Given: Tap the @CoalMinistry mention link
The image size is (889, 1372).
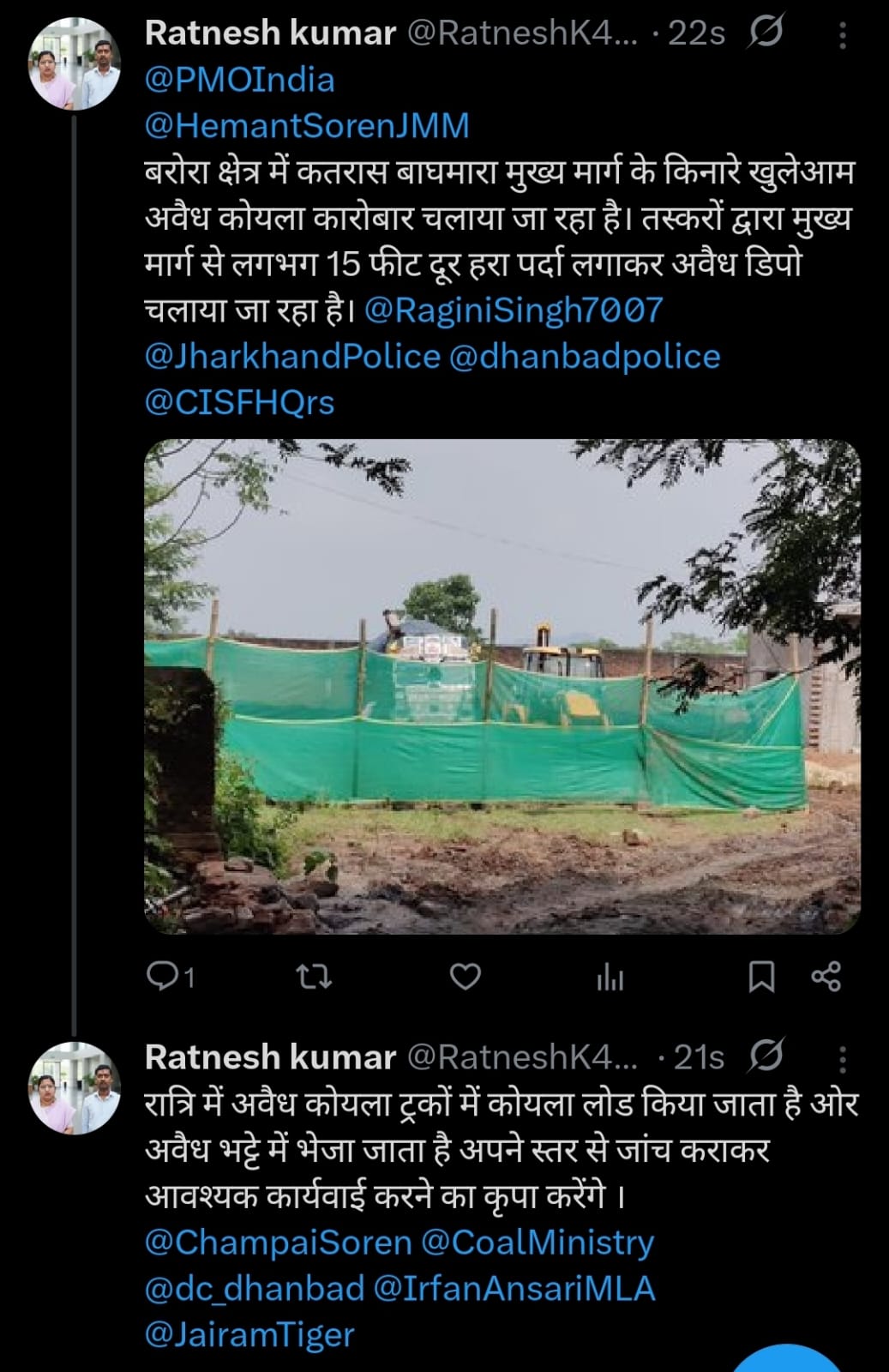Looking at the screenshot, I should coord(538,1243).
